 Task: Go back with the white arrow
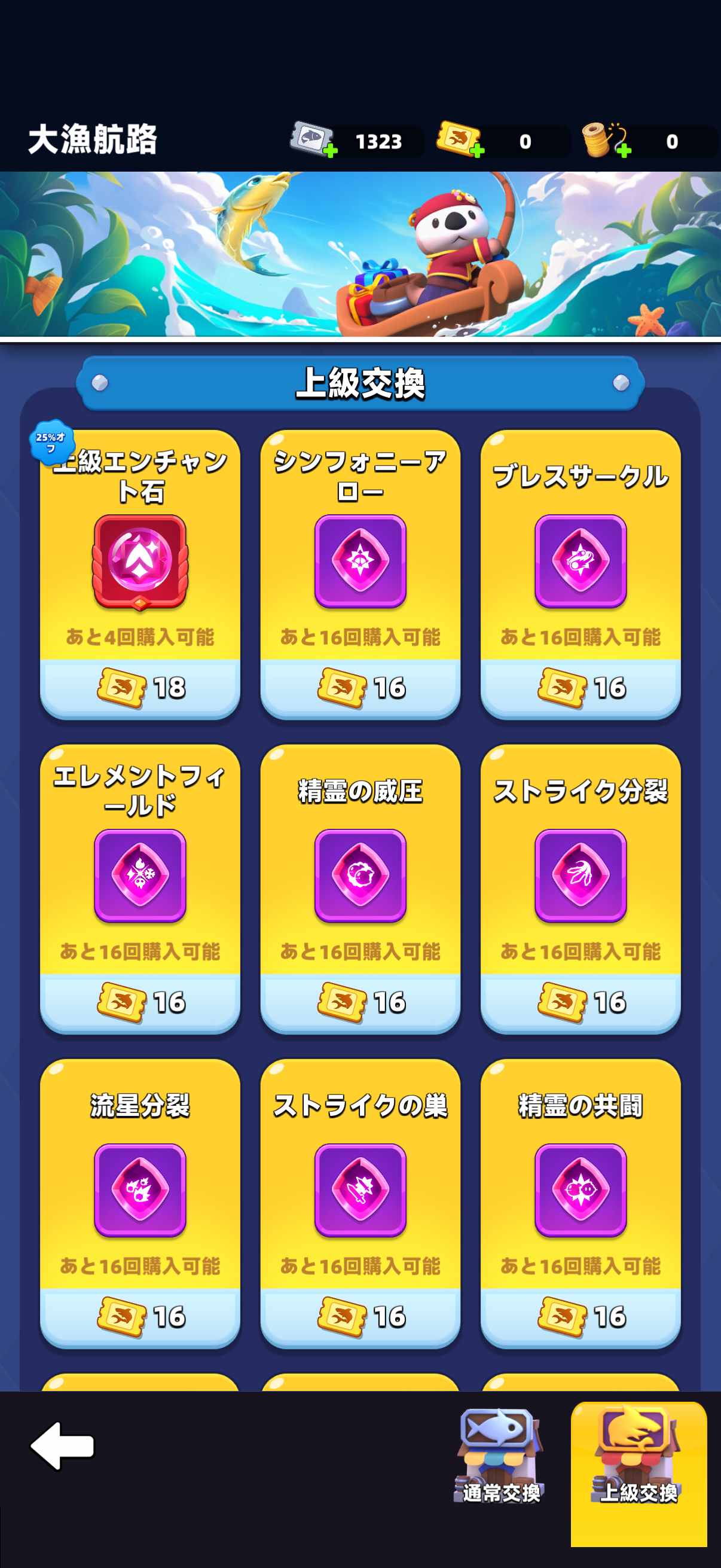click(62, 1445)
